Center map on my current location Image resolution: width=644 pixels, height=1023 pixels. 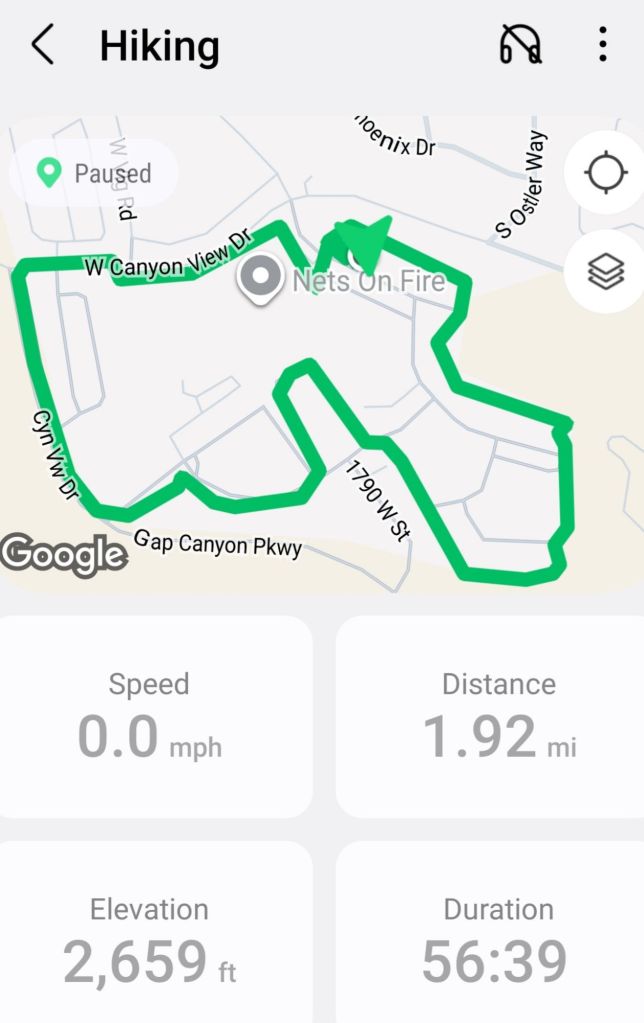[x=605, y=173]
